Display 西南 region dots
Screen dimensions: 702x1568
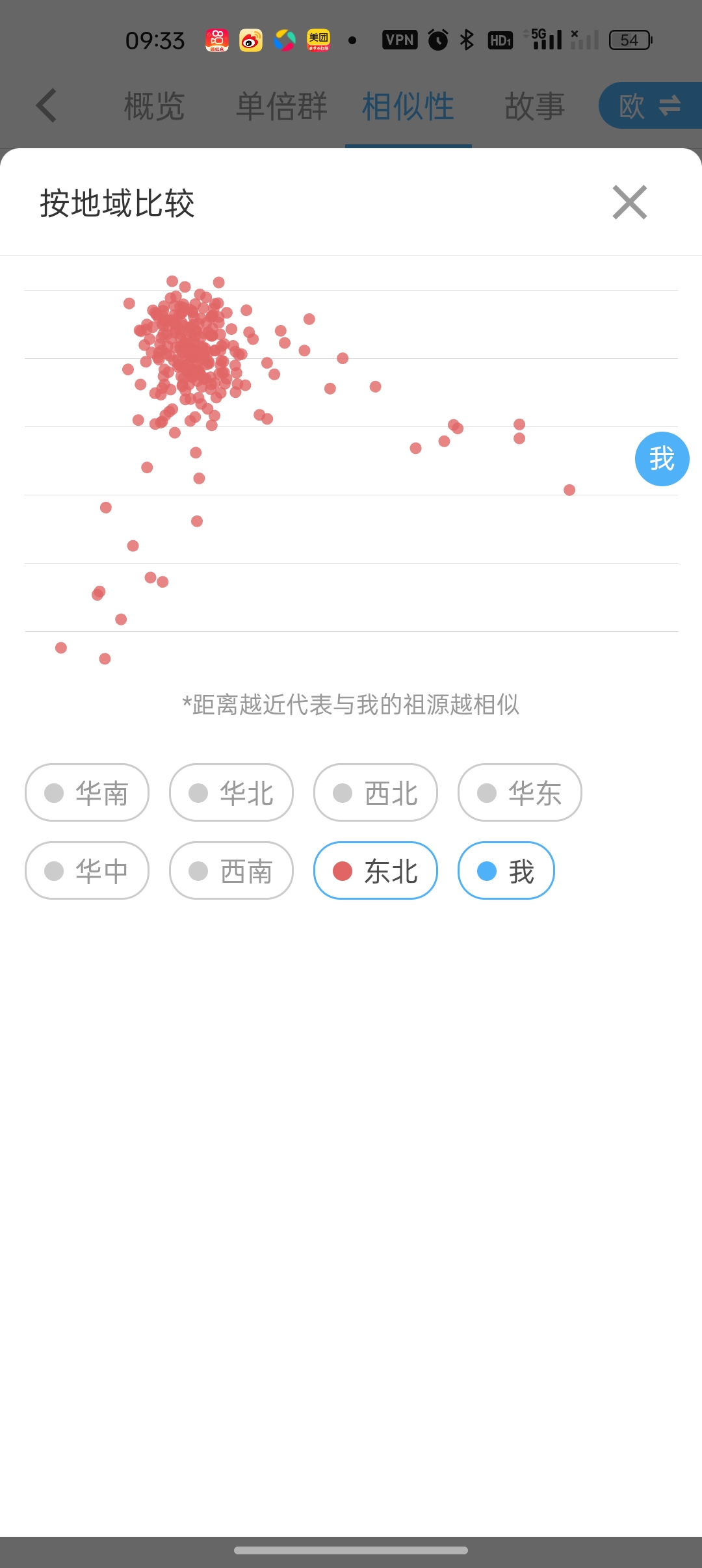click(x=231, y=870)
